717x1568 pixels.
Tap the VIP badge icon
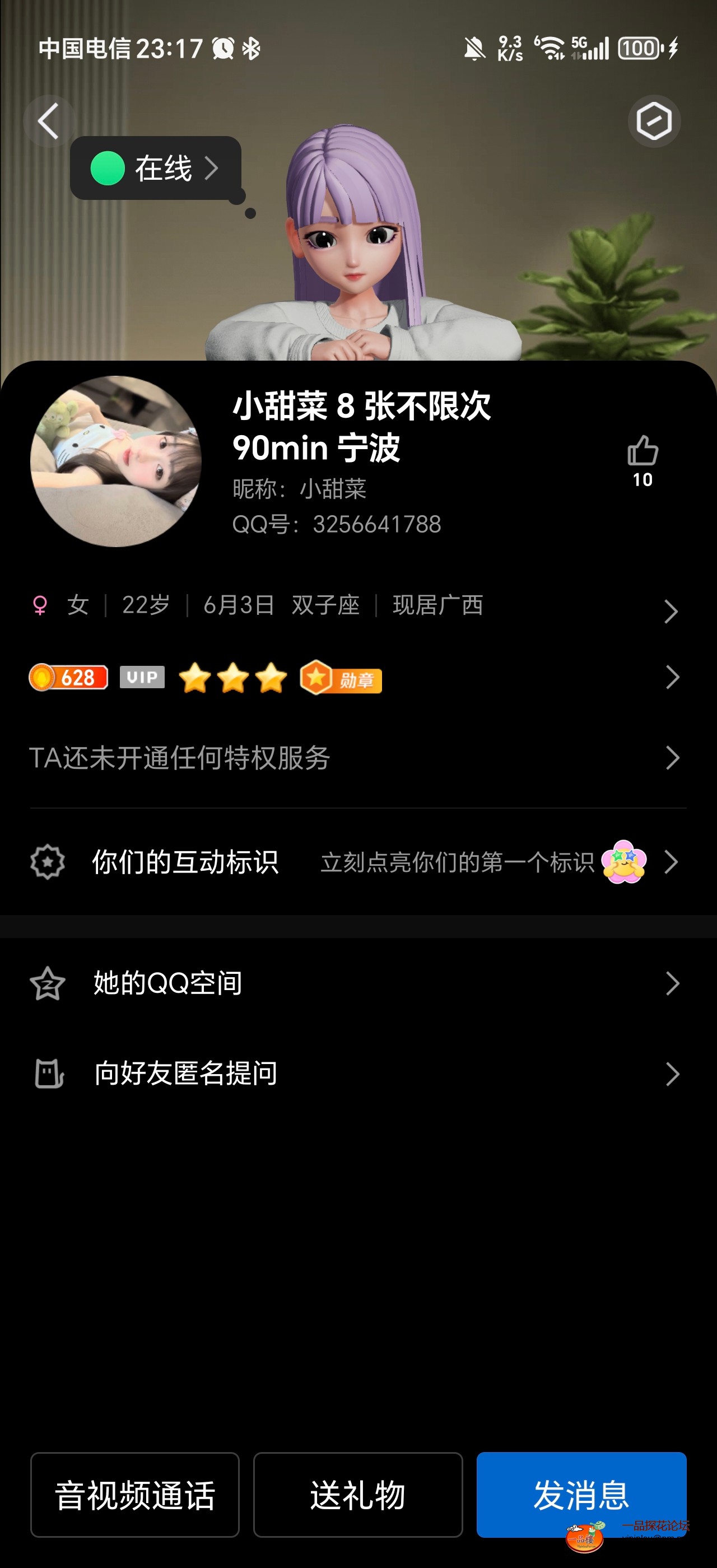coord(141,678)
